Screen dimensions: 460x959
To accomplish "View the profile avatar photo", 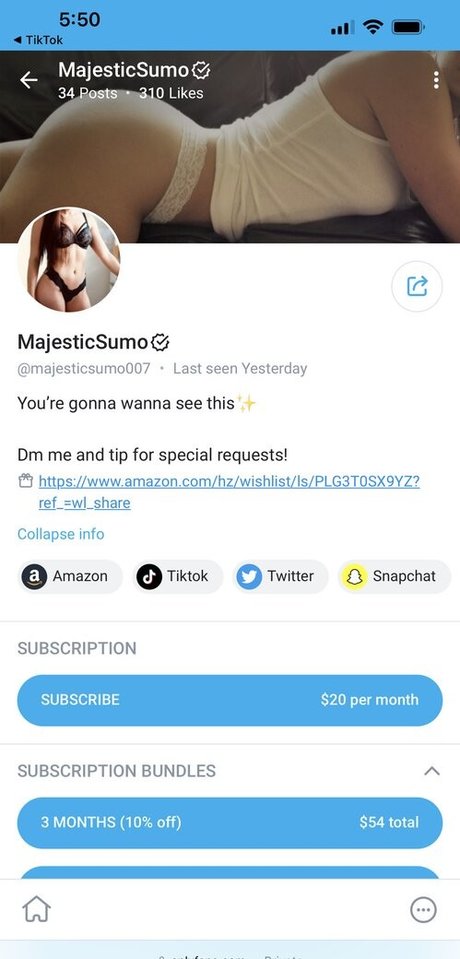I will coord(69,259).
